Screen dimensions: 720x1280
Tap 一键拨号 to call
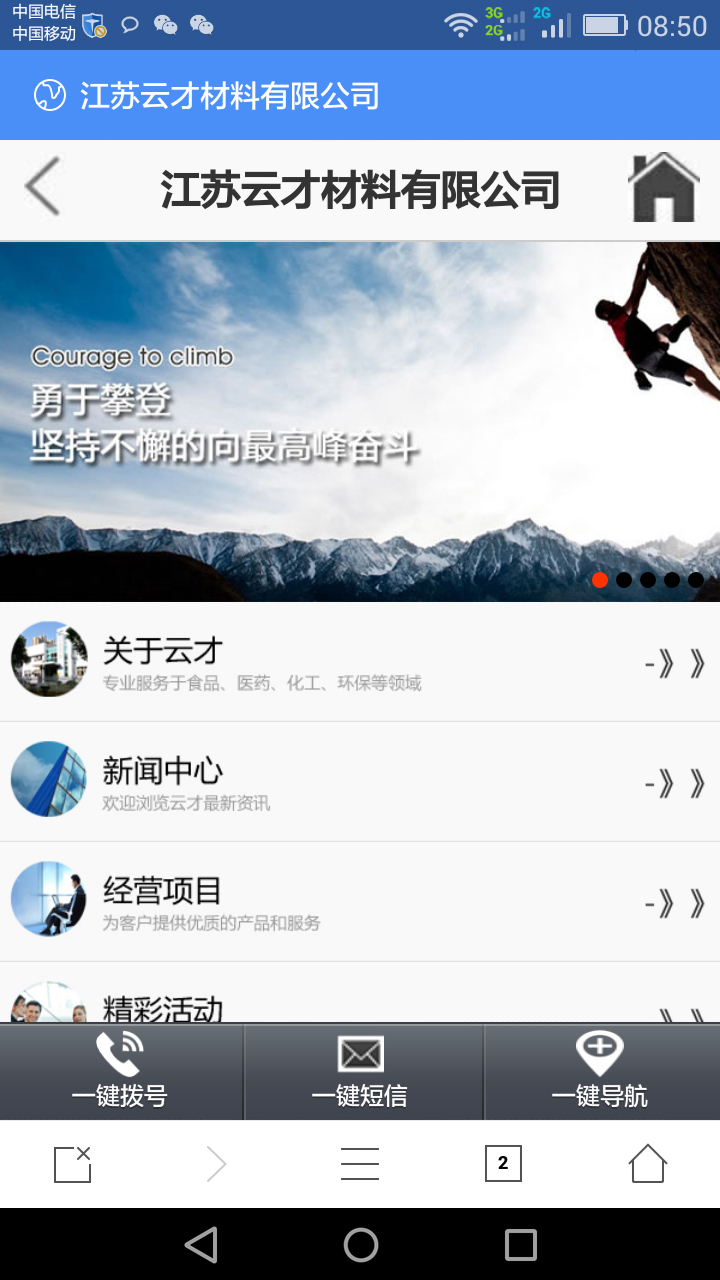coord(120,1072)
